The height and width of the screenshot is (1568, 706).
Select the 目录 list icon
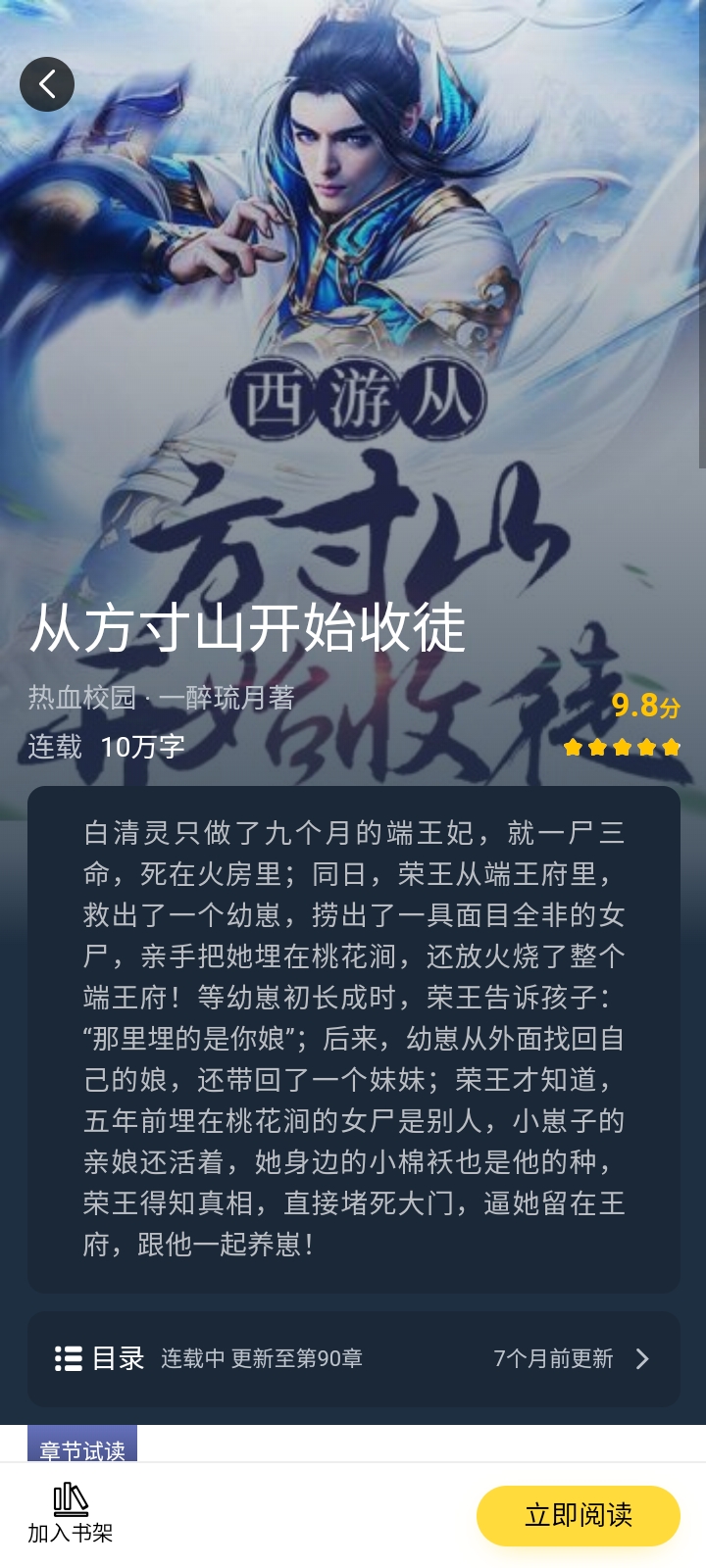pyautogui.click(x=68, y=1359)
